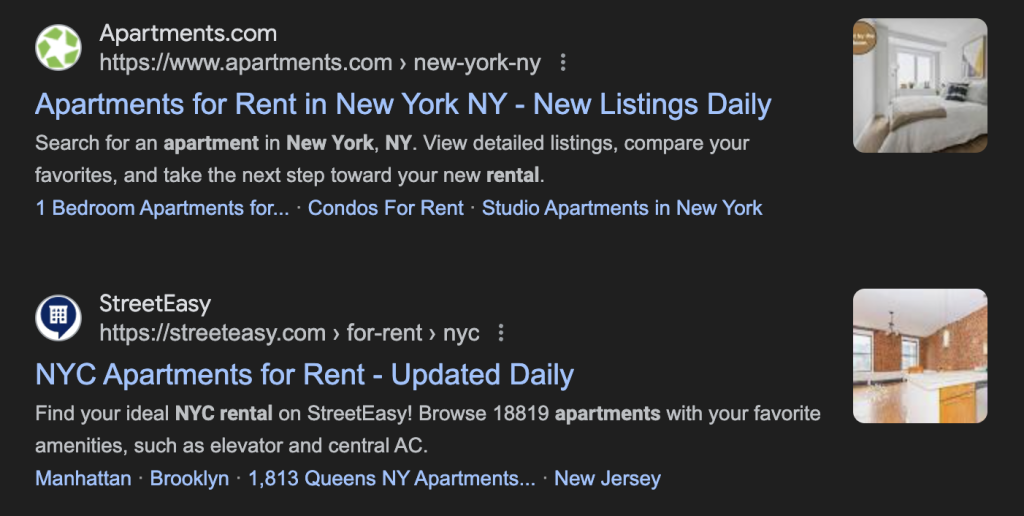Open the overflow menu for the StreetEasy result

pyautogui.click(x=502, y=333)
